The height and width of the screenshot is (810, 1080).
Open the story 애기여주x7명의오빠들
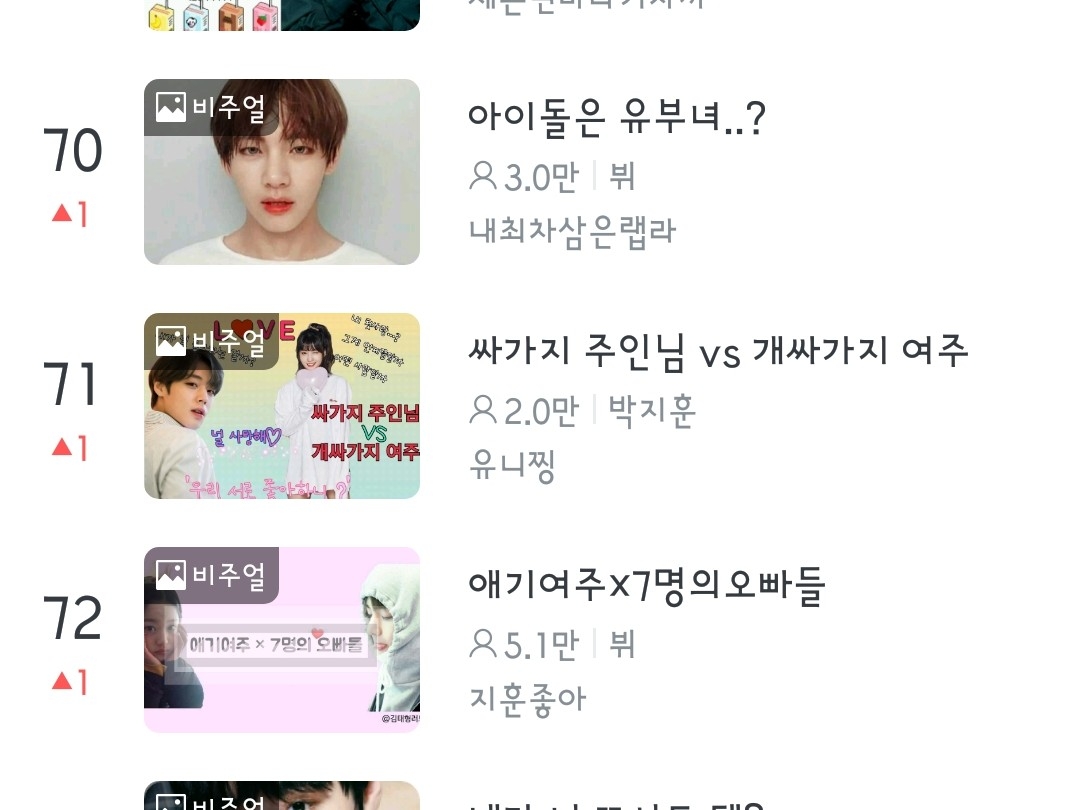[x=646, y=586]
